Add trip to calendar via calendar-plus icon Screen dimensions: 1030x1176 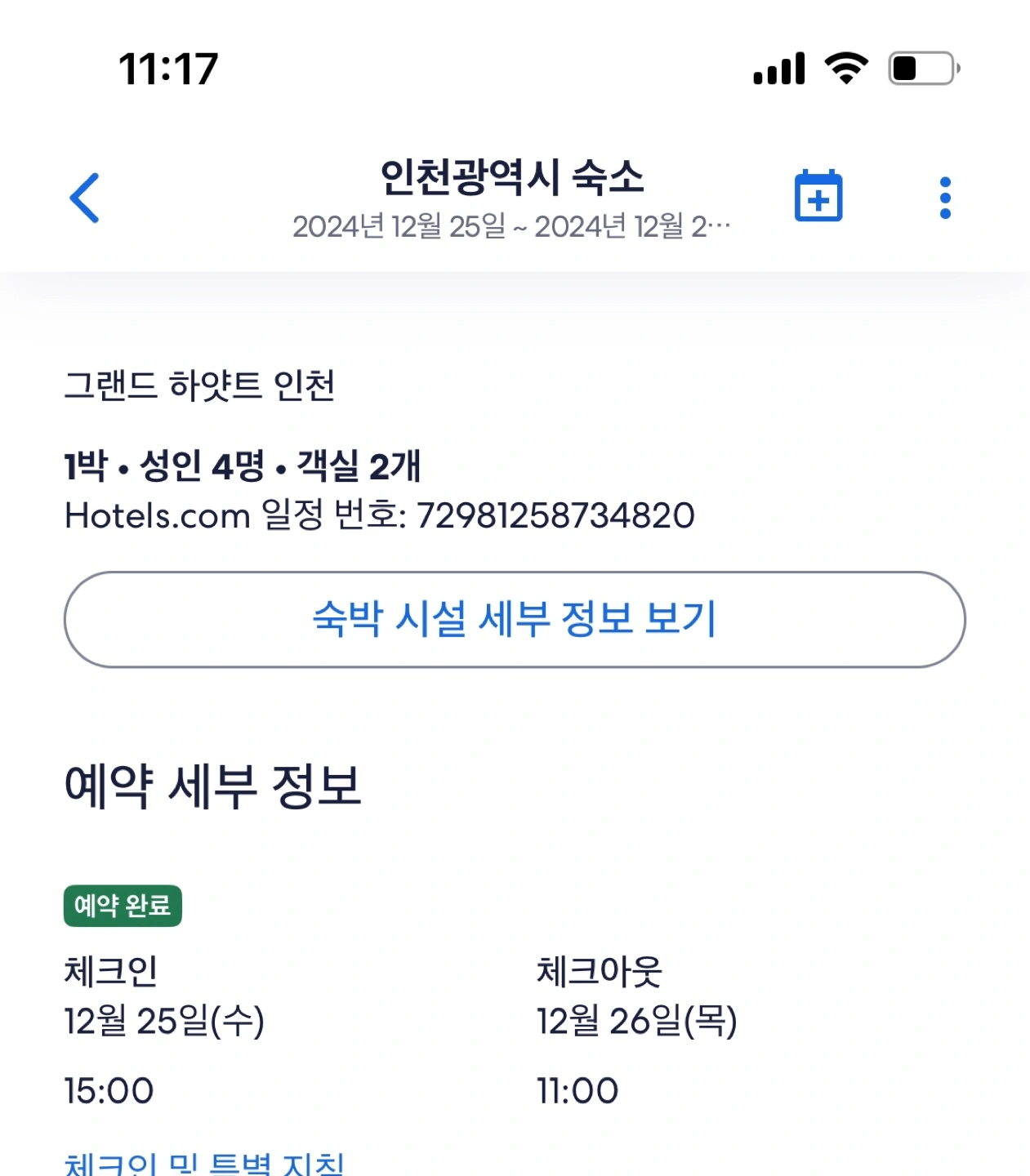(818, 196)
